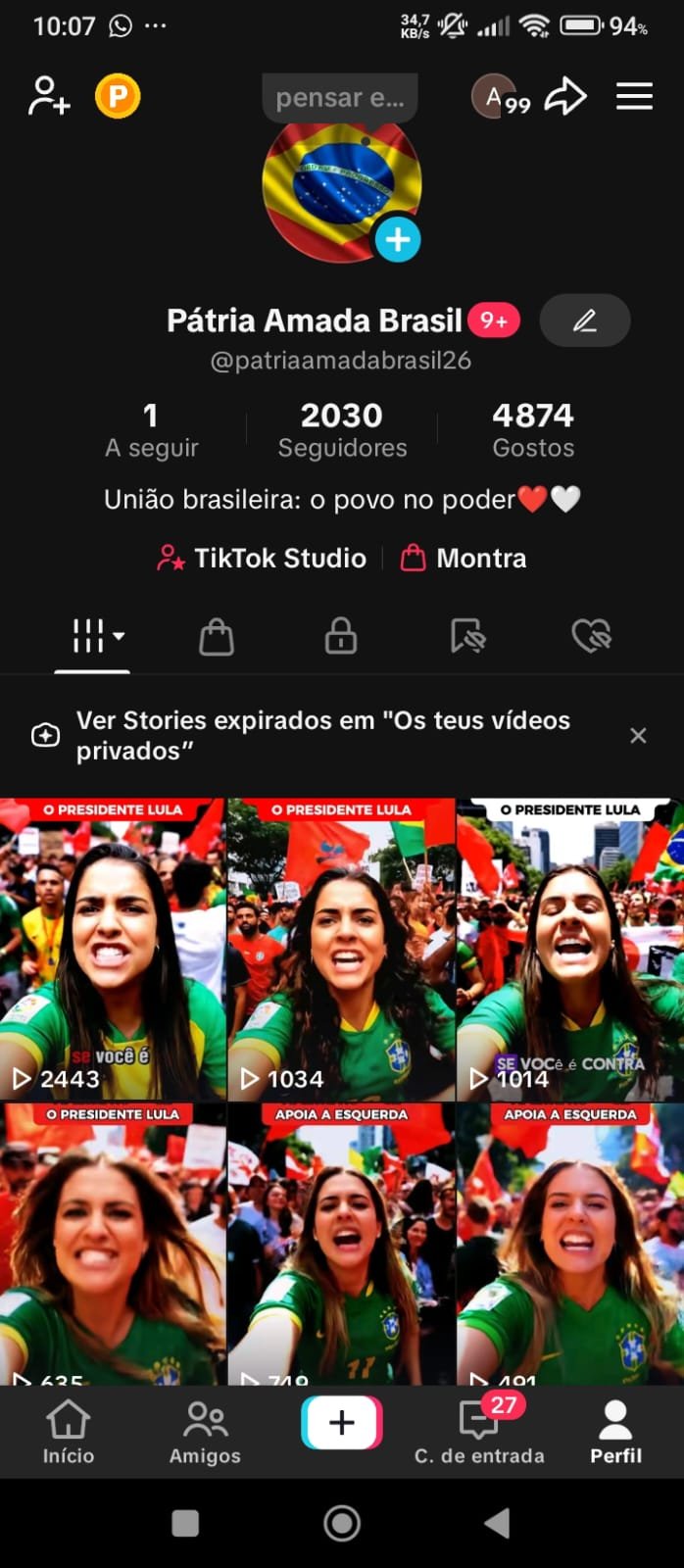Screen dimensions: 684x1568
Task: Switch to the liked videos heart tab
Action: 592,636
